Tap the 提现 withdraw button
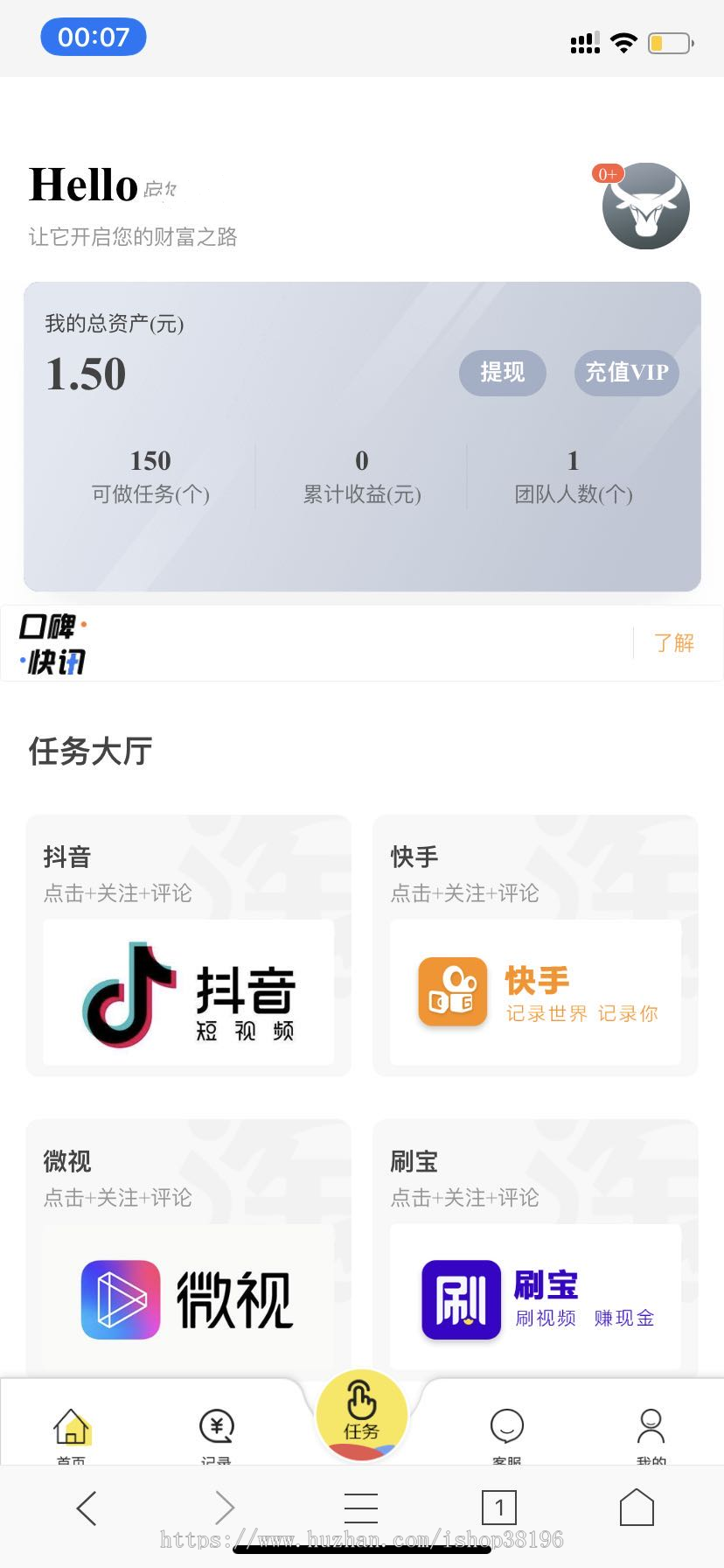Image resolution: width=724 pixels, height=1568 pixels. tap(502, 373)
